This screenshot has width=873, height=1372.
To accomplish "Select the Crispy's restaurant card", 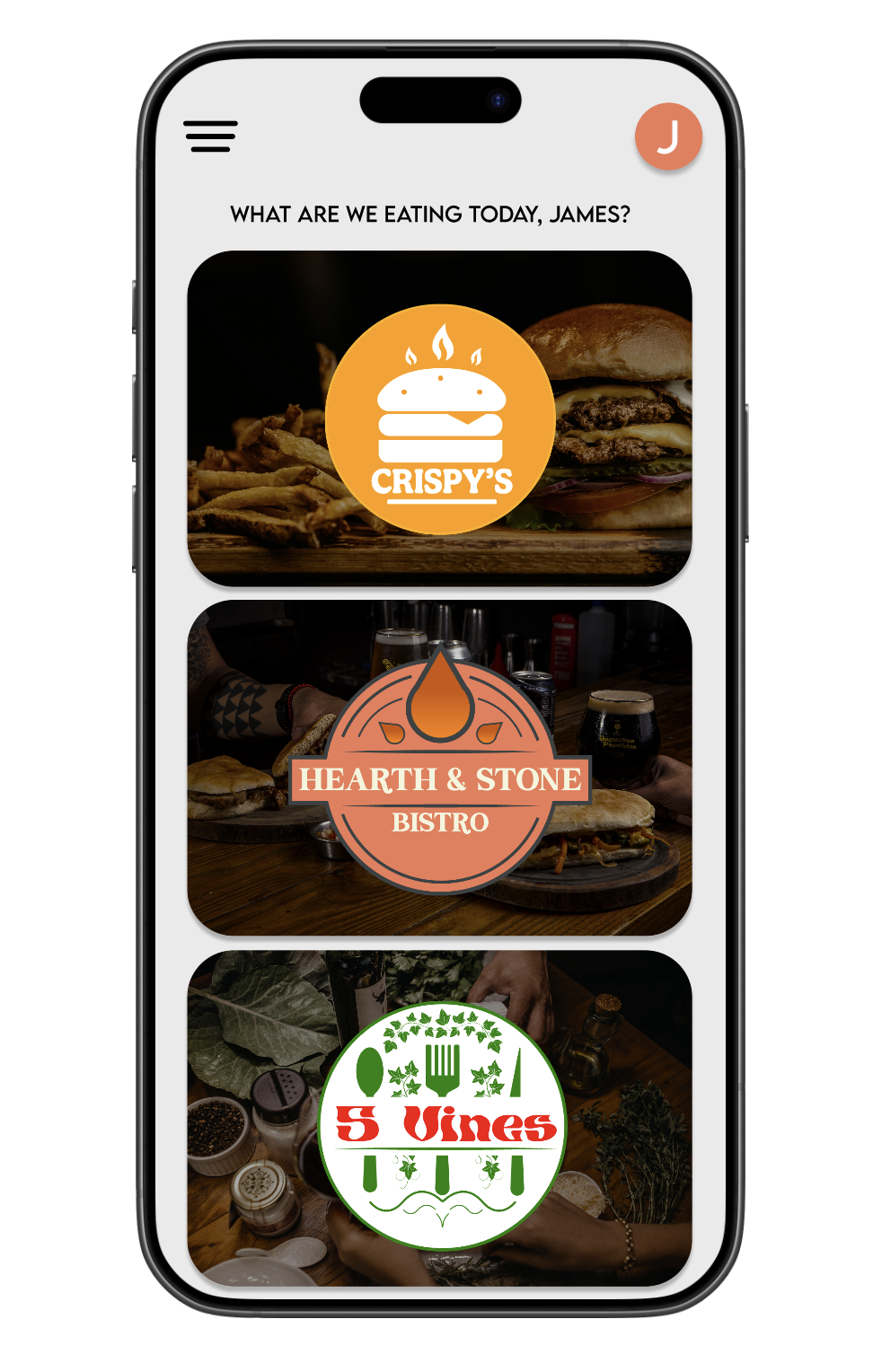I will point(439,418).
